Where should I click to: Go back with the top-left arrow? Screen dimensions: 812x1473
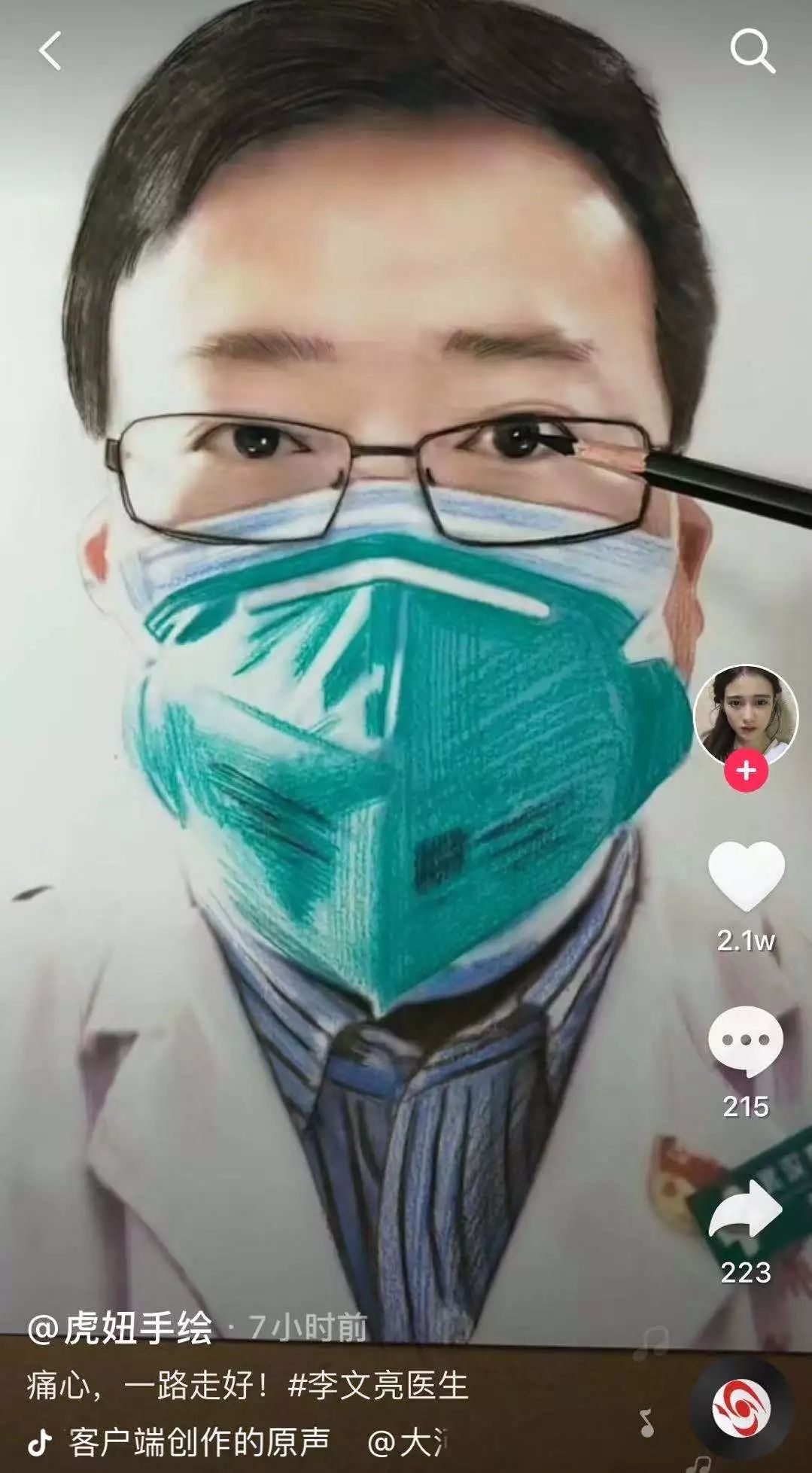[50, 51]
